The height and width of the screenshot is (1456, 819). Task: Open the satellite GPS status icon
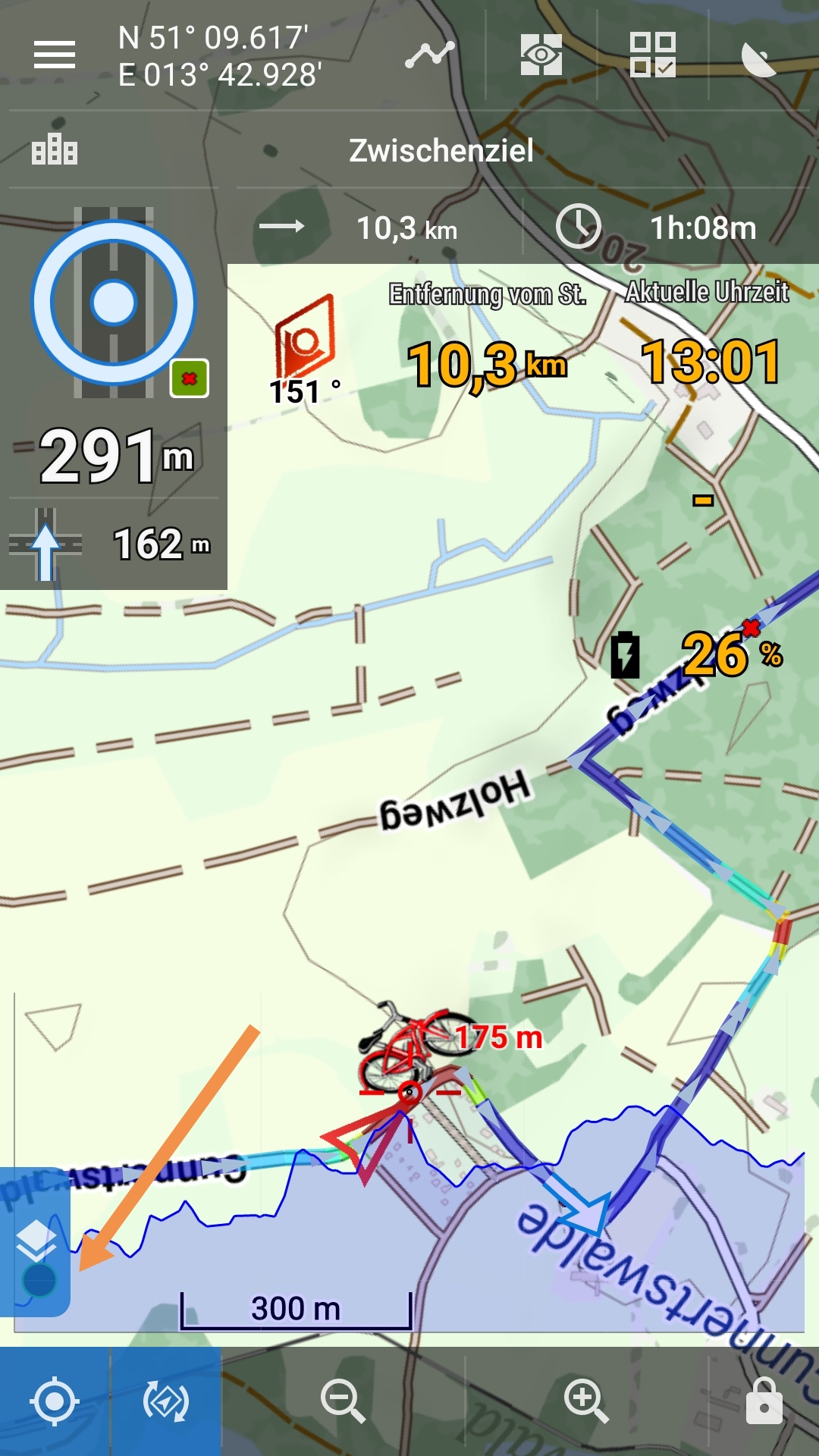pos(759,59)
